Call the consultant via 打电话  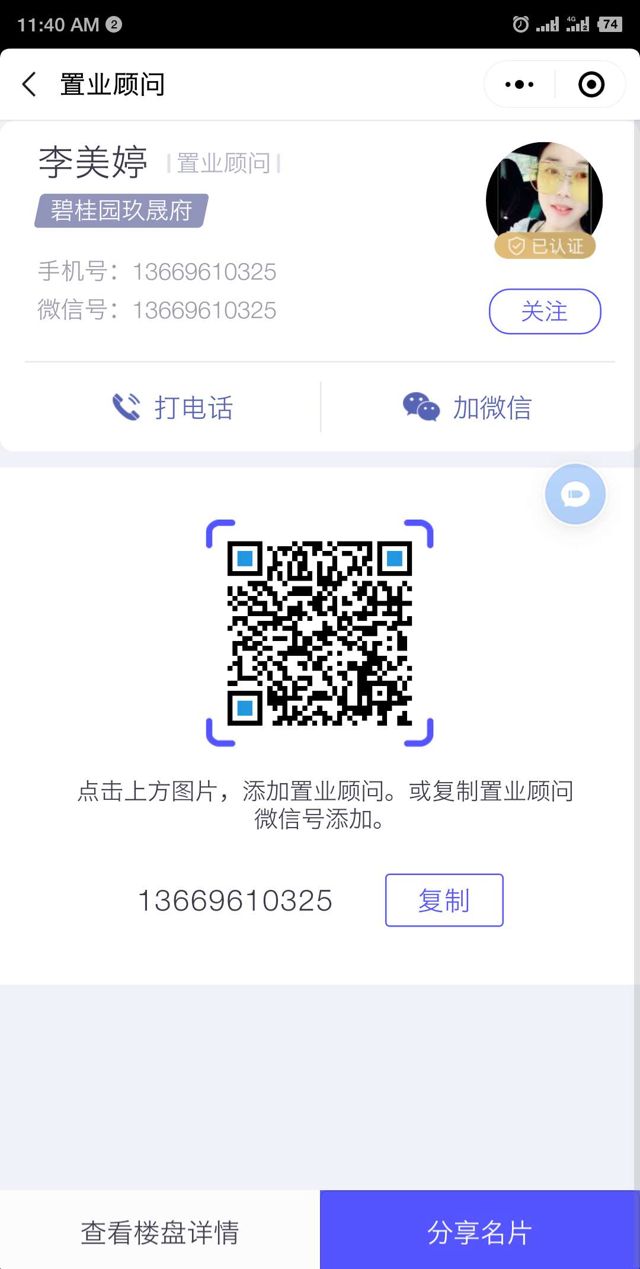pos(172,407)
